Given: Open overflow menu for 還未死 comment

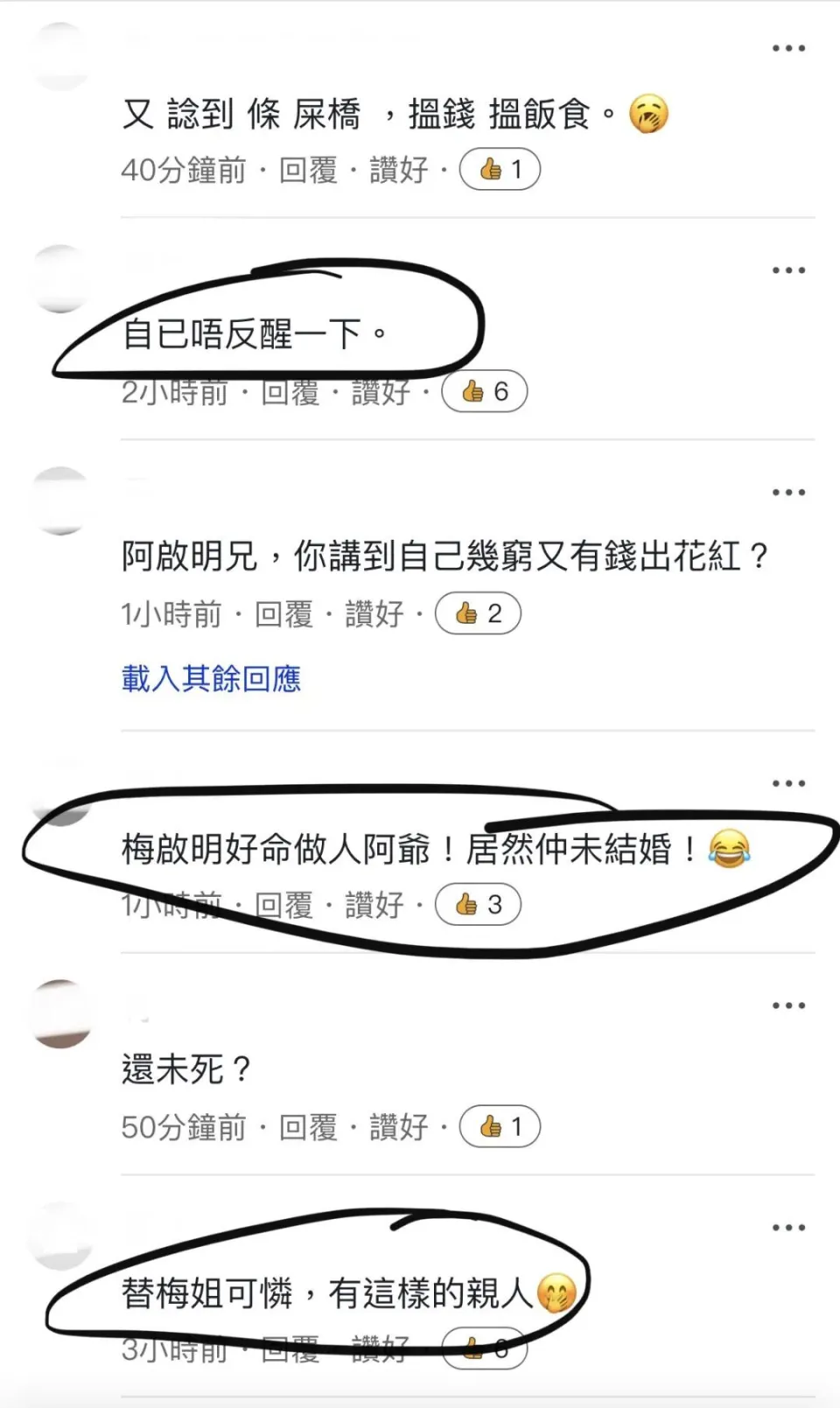Looking at the screenshot, I should [x=787, y=1006].
